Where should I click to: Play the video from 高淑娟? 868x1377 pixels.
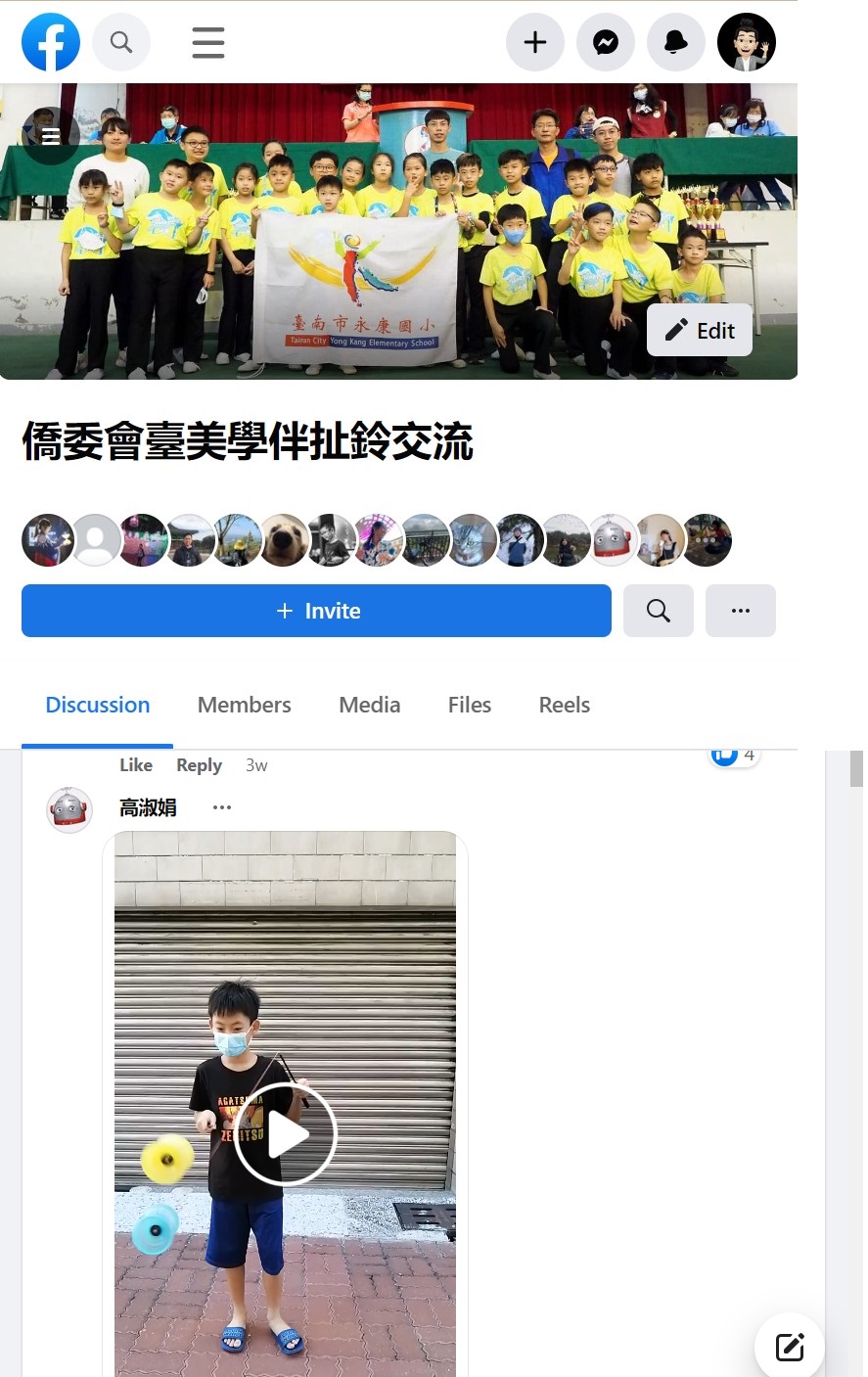[285, 1134]
